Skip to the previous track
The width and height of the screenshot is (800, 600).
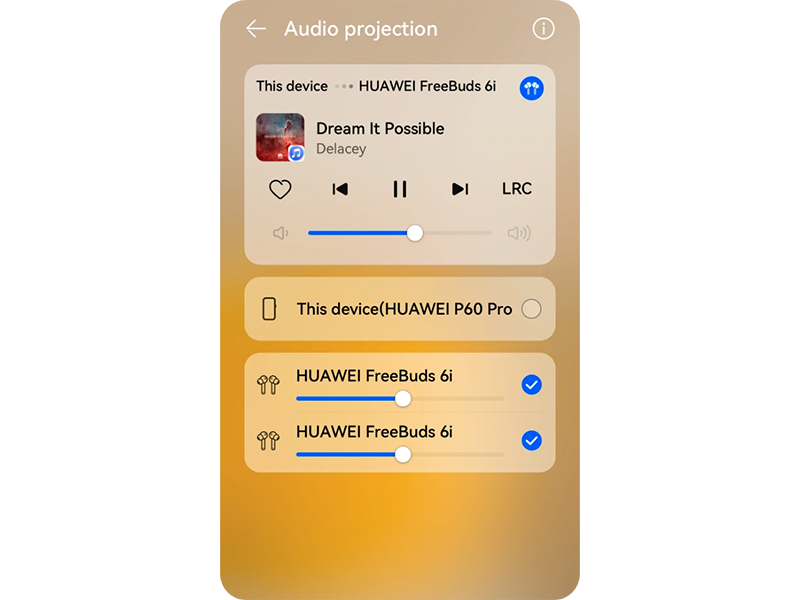coord(340,189)
